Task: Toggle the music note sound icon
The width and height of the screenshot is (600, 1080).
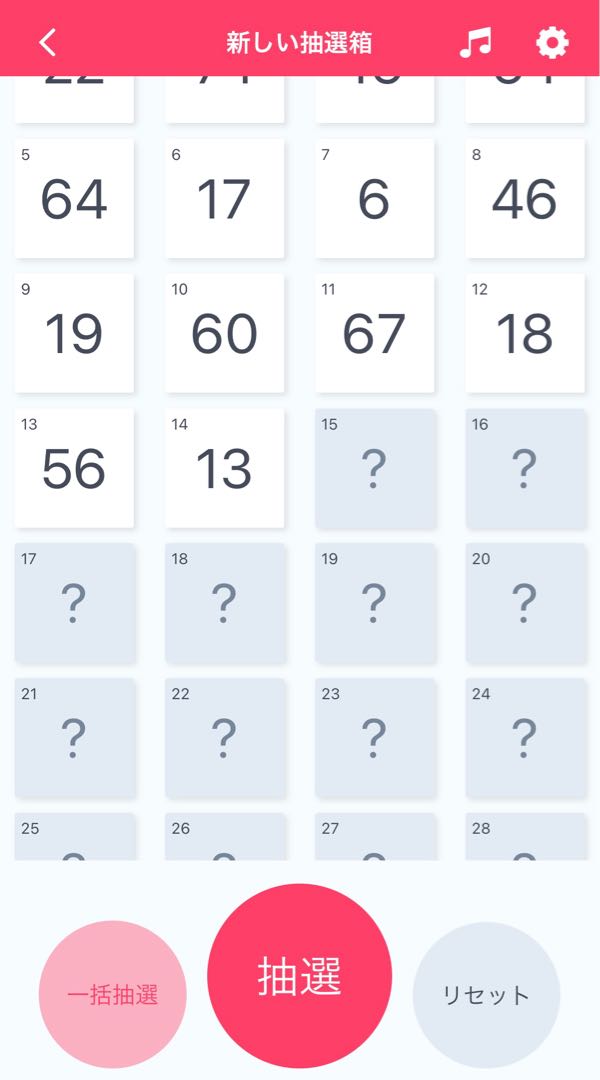Action: coord(475,42)
